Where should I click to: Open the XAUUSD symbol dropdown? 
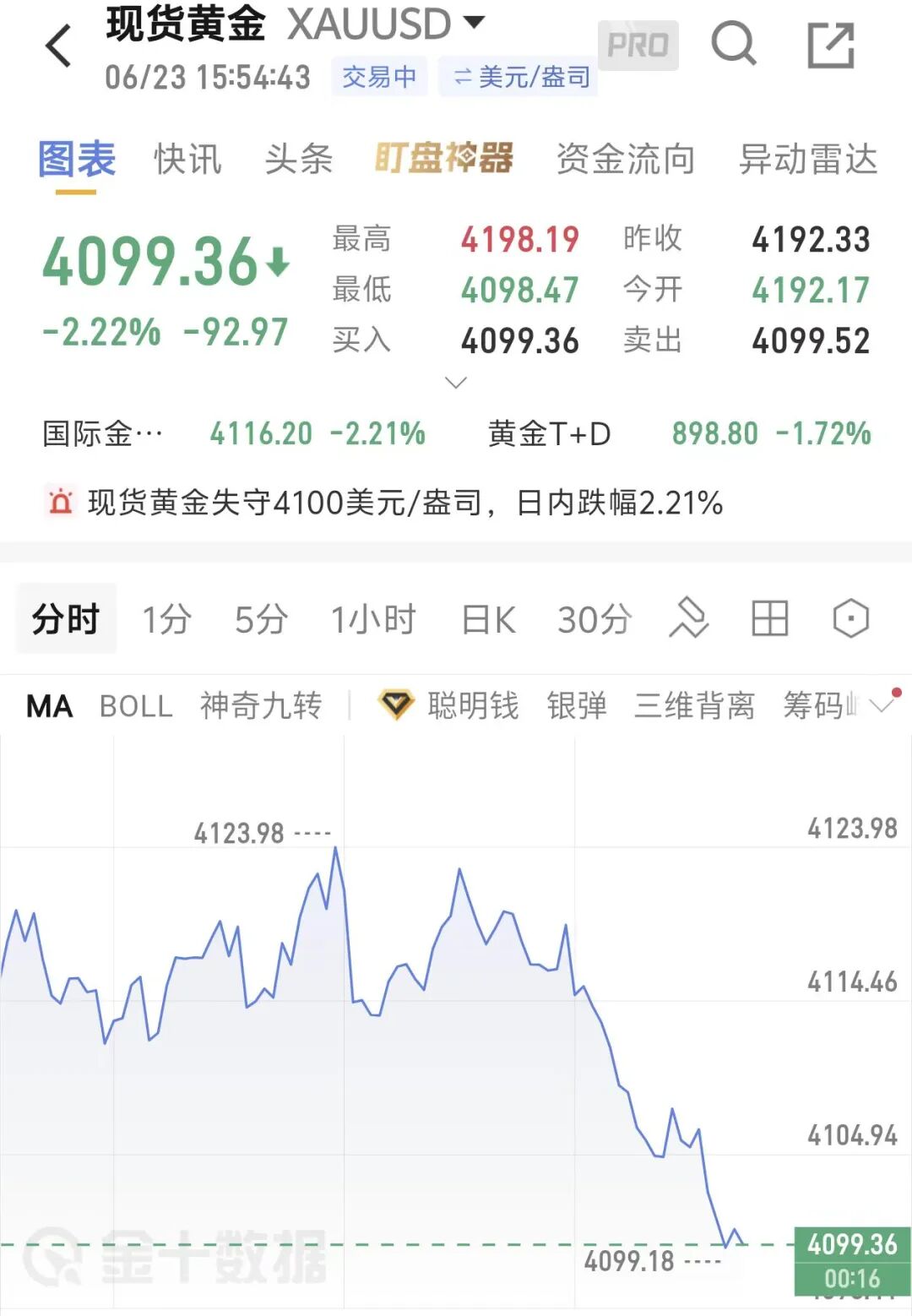coord(475,21)
